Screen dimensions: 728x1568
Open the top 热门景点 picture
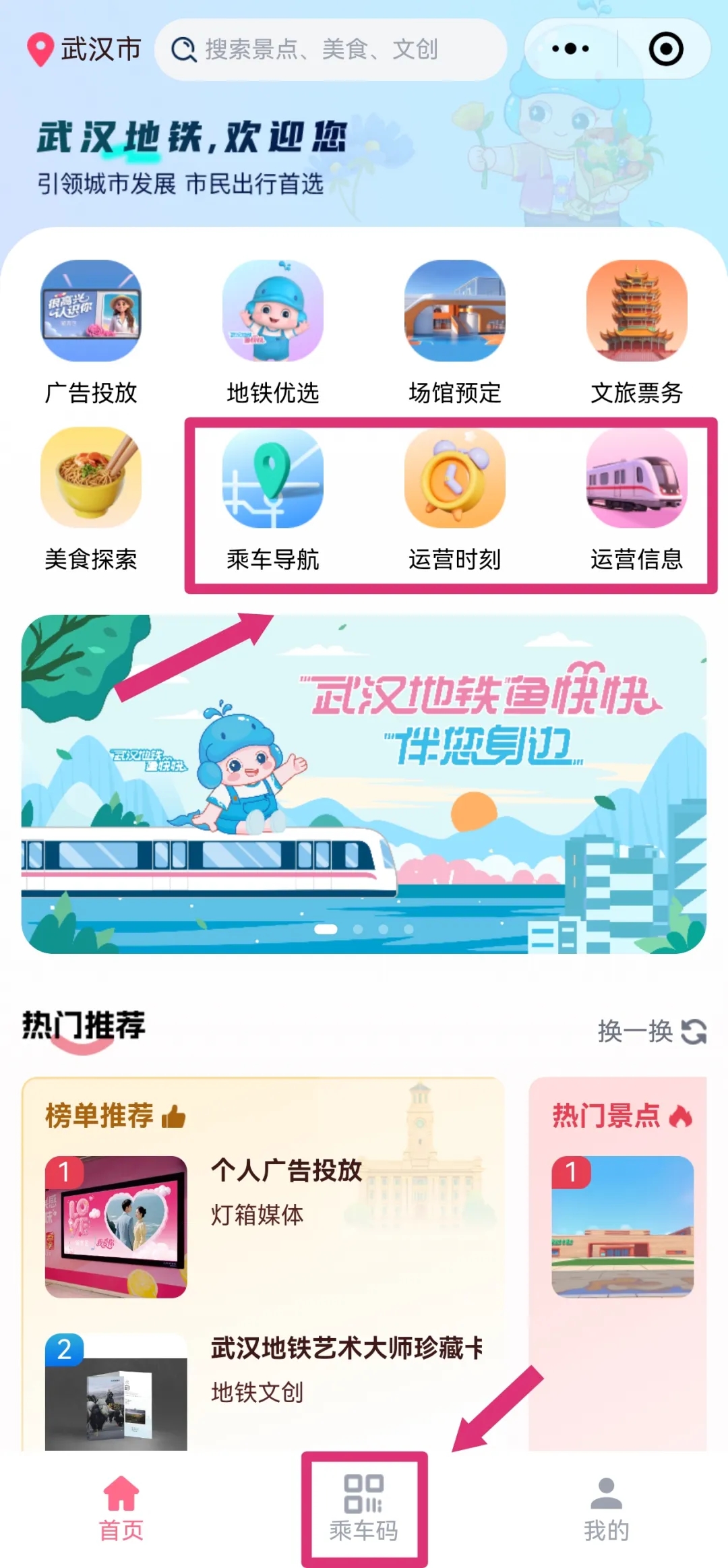[x=622, y=1226]
